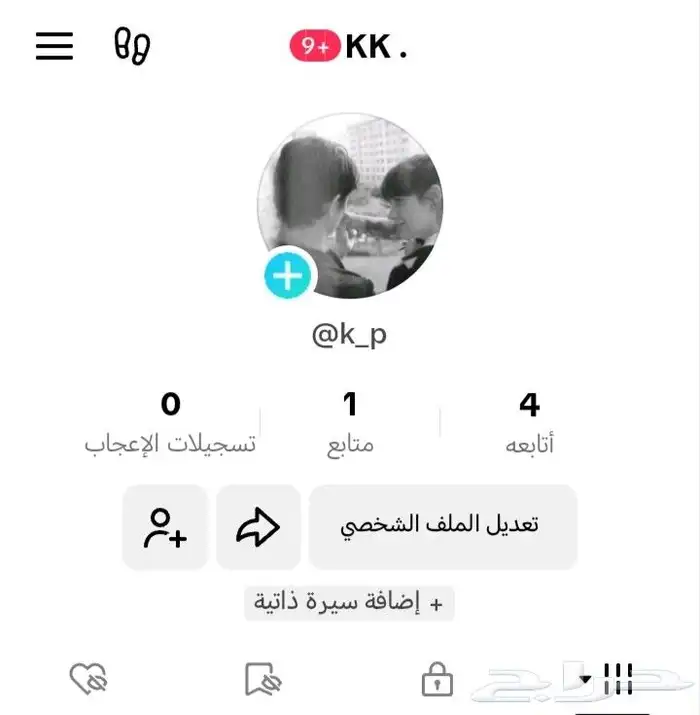Open the add friends button
Image resolution: width=700 pixels, height=715 pixels.
165,527
